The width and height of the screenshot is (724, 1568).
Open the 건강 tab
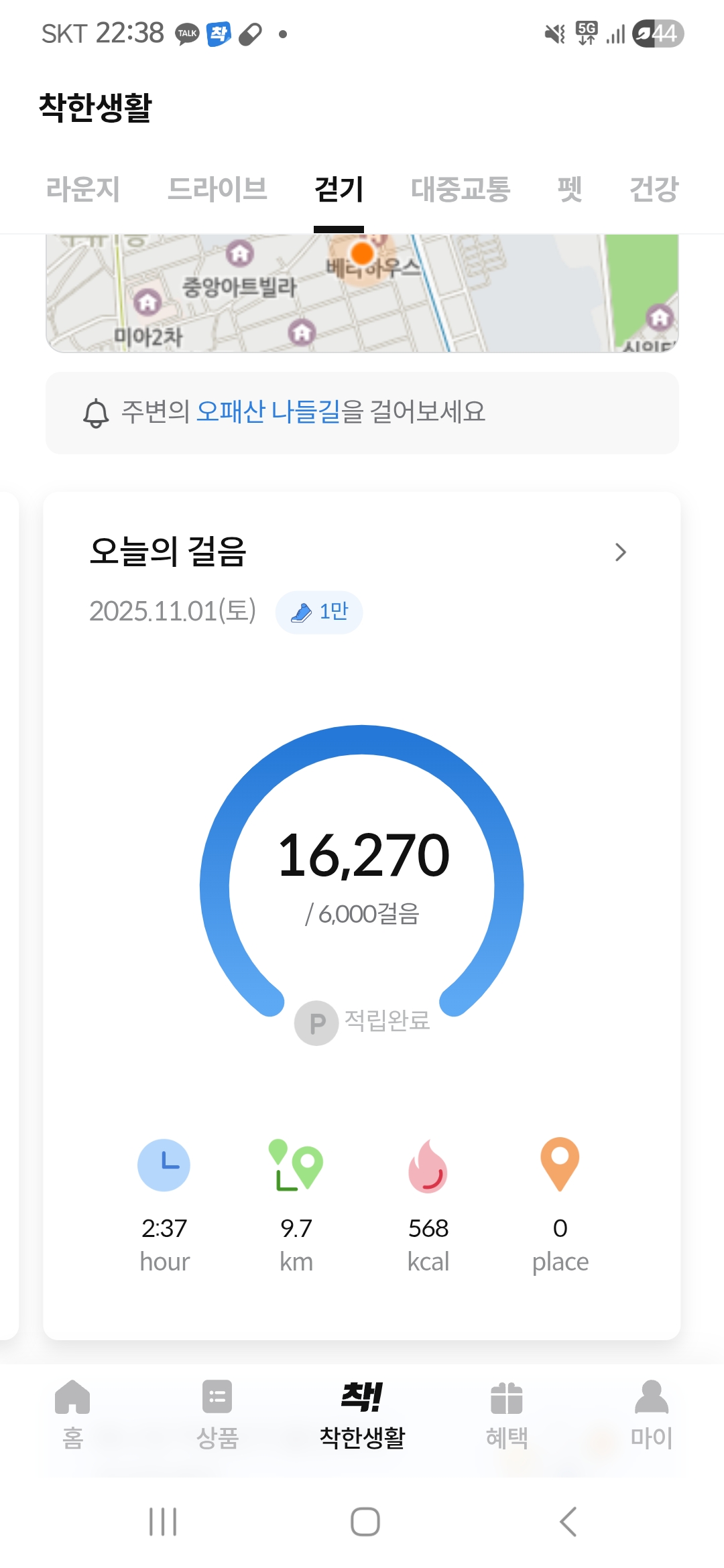point(654,189)
